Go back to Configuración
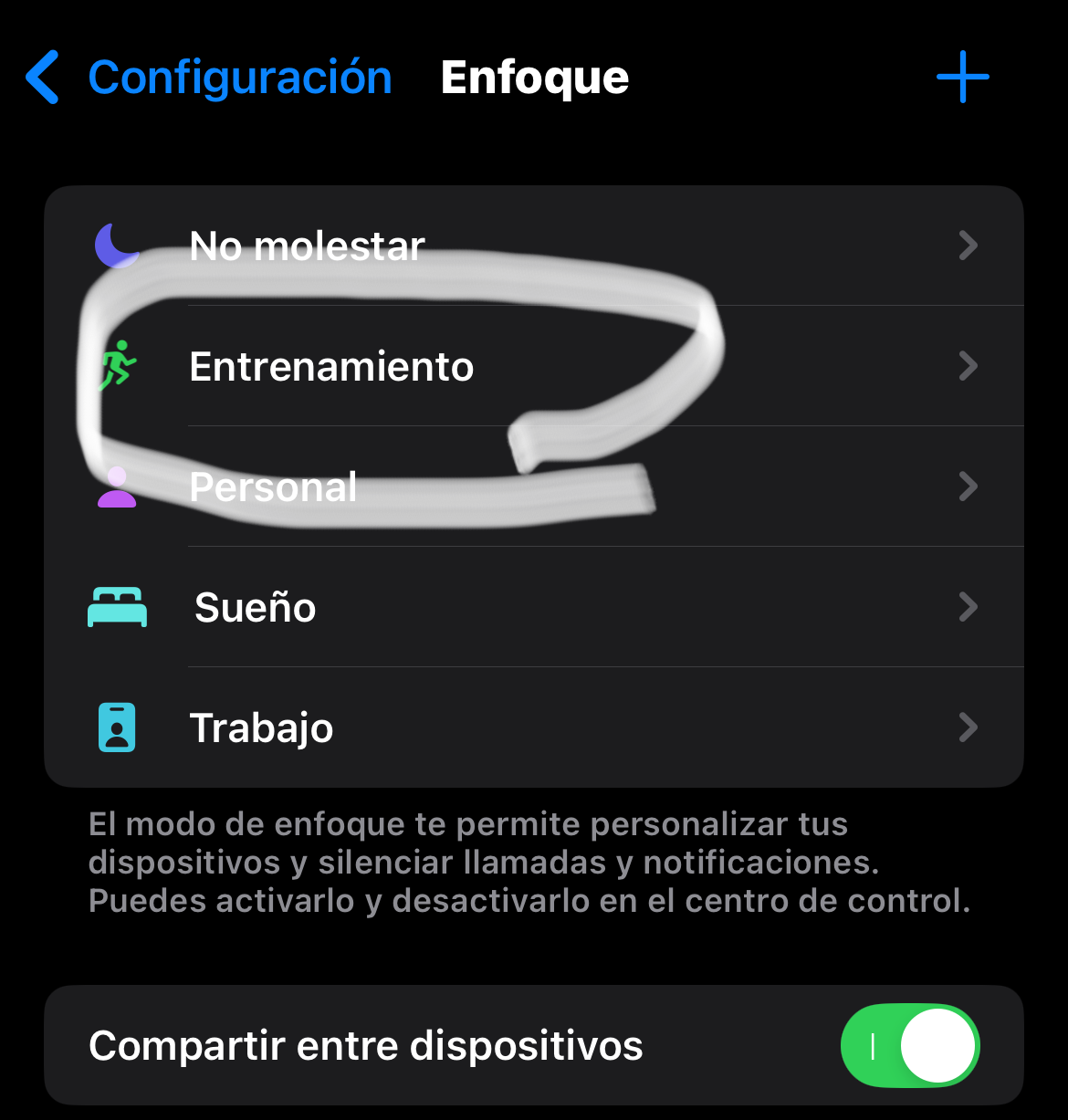Viewport: 1068px width, 1120px height. [208, 78]
